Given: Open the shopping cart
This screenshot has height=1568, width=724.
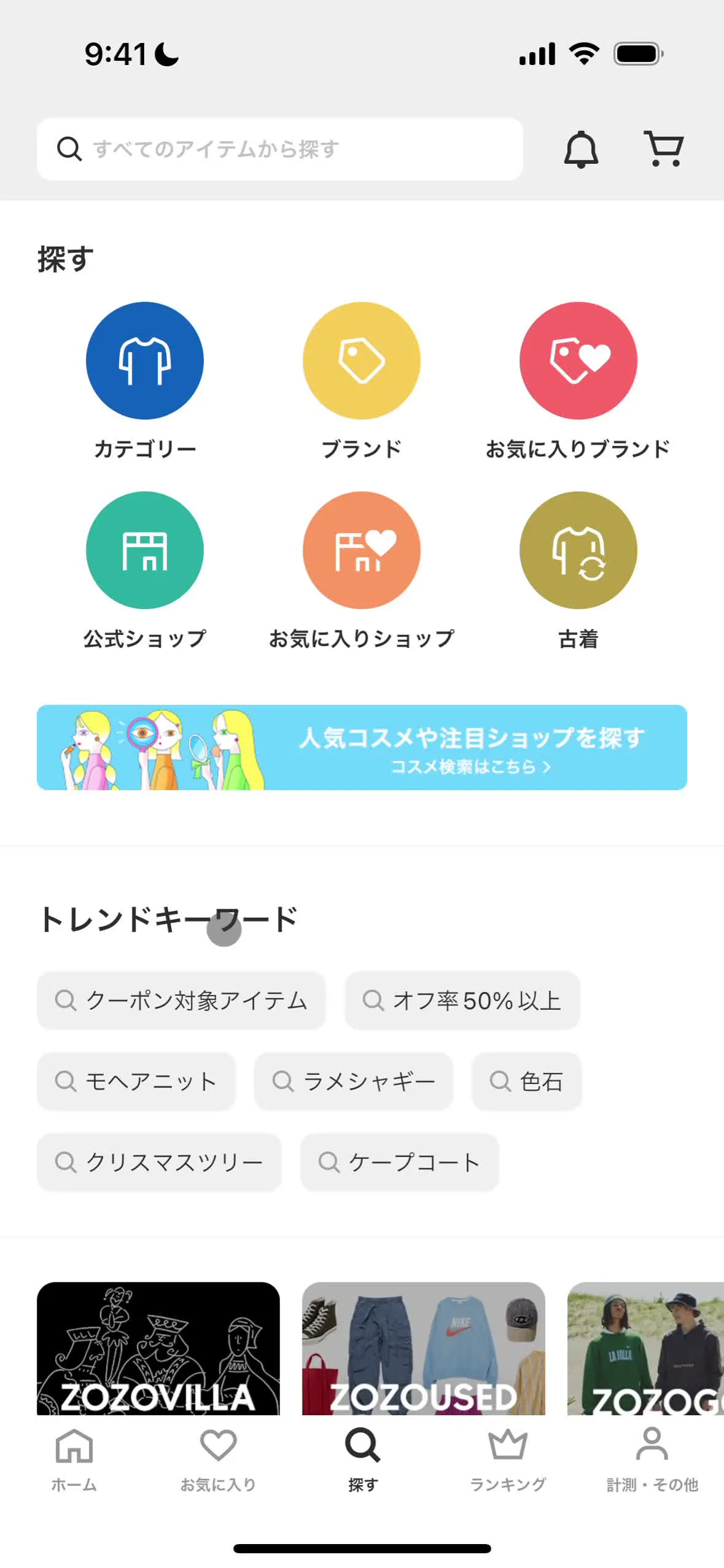Looking at the screenshot, I should tap(663, 149).
